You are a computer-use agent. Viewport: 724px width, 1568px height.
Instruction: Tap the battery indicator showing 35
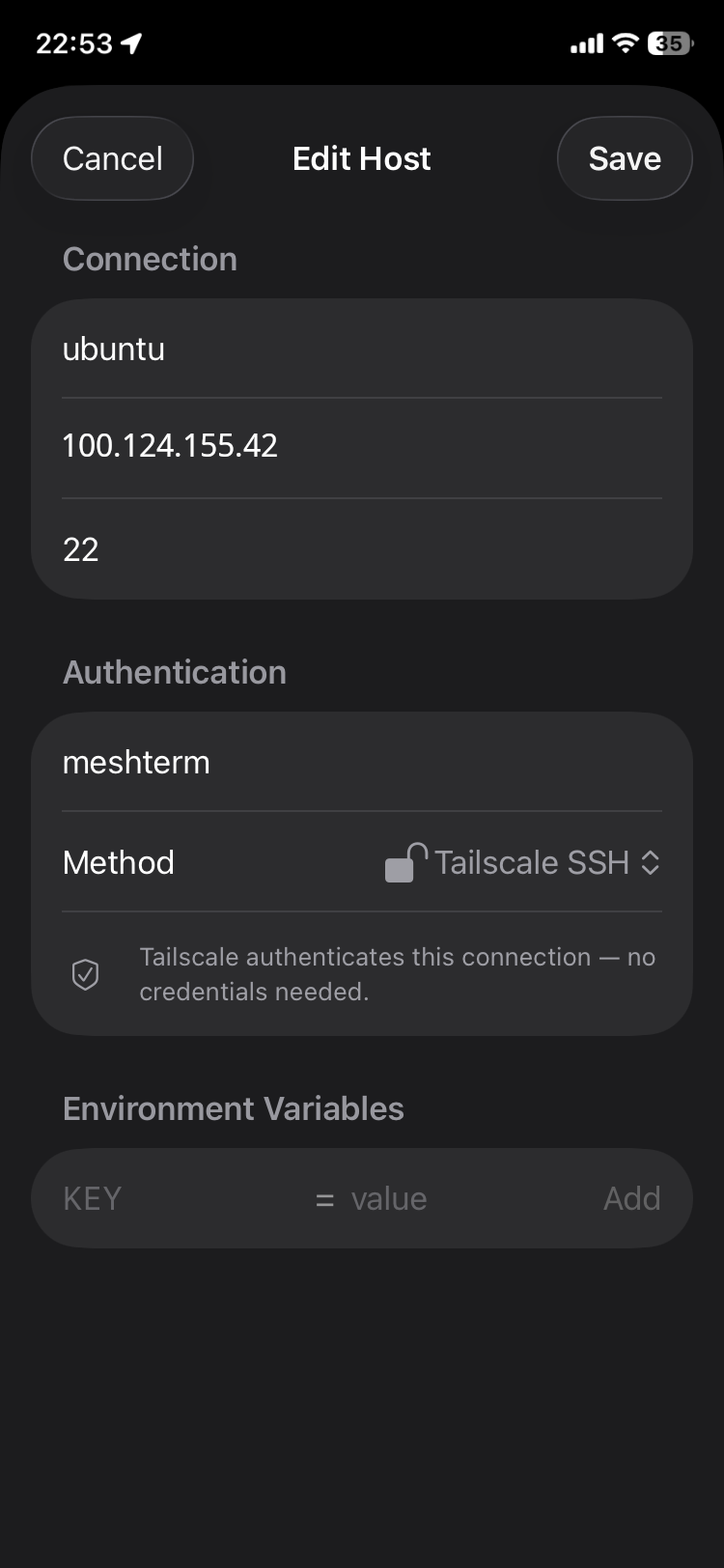[668, 42]
